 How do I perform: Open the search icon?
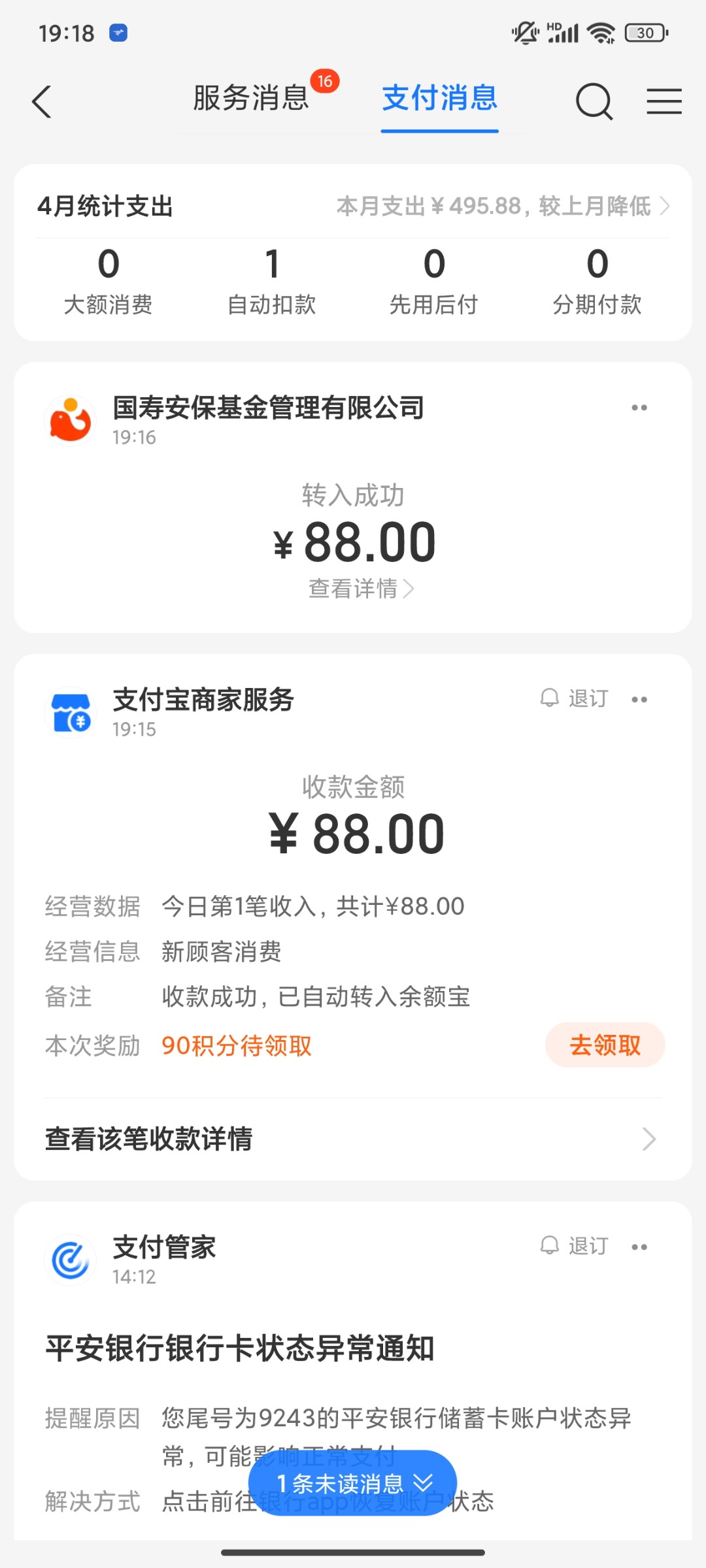click(594, 101)
